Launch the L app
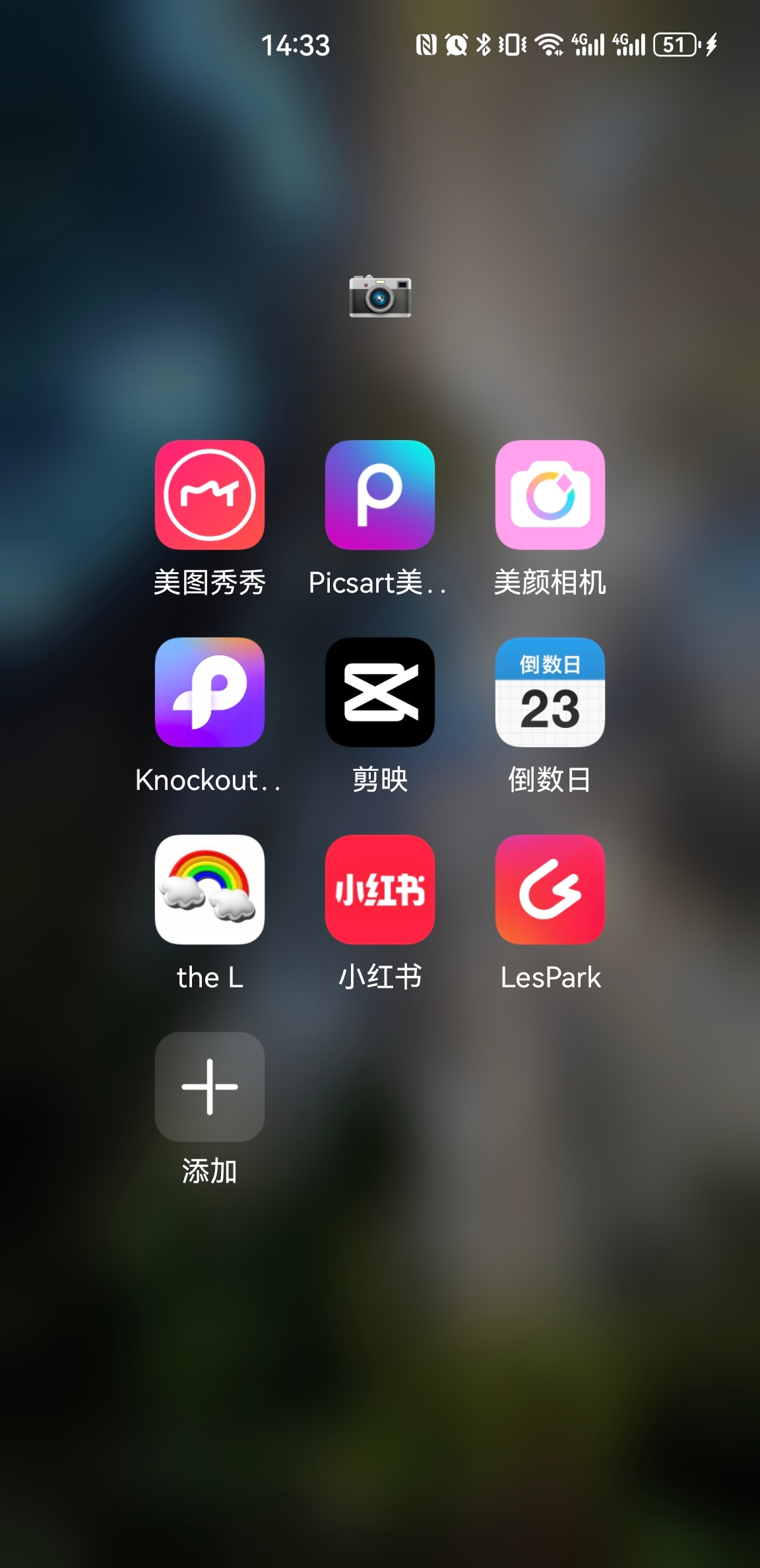Viewport: 760px width, 1568px height. (x=210, y=890)
